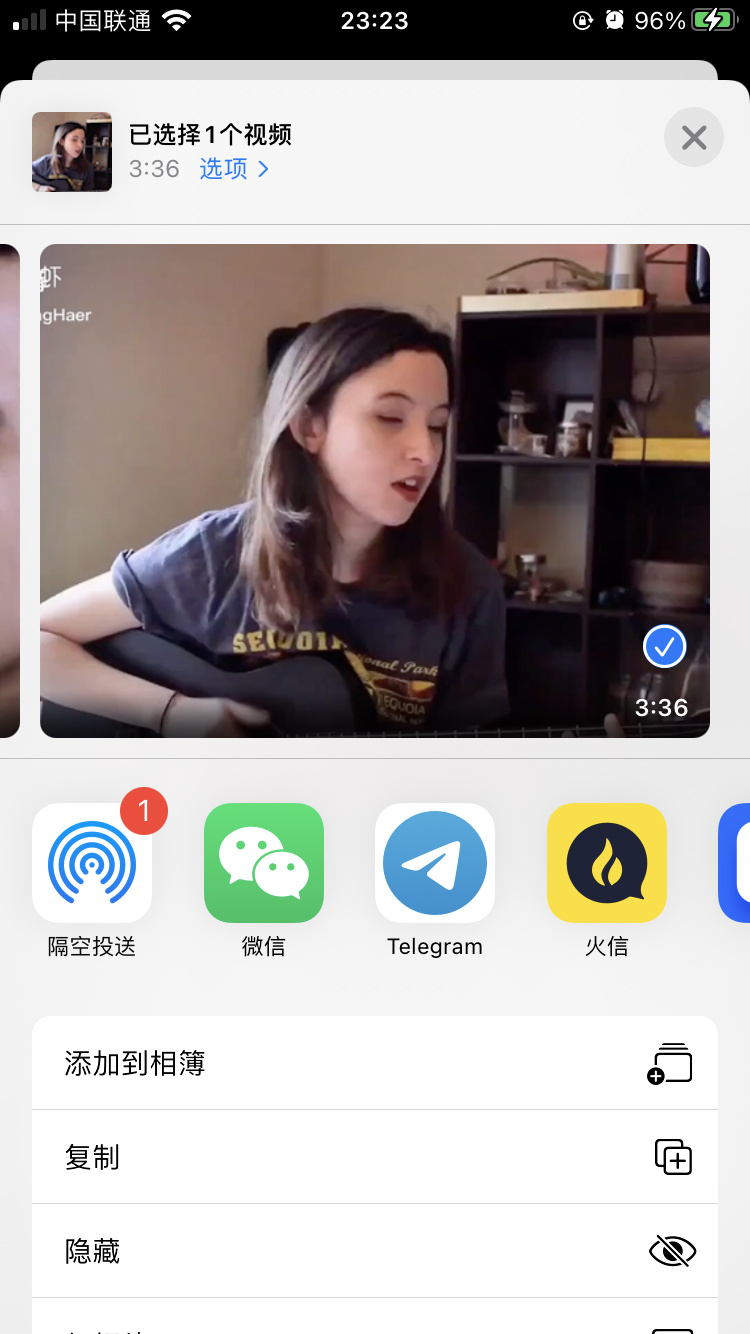Share via 隔空投送 AirDrop
Viewport: 750px width, 1334px height.
(x=92, y=863)
